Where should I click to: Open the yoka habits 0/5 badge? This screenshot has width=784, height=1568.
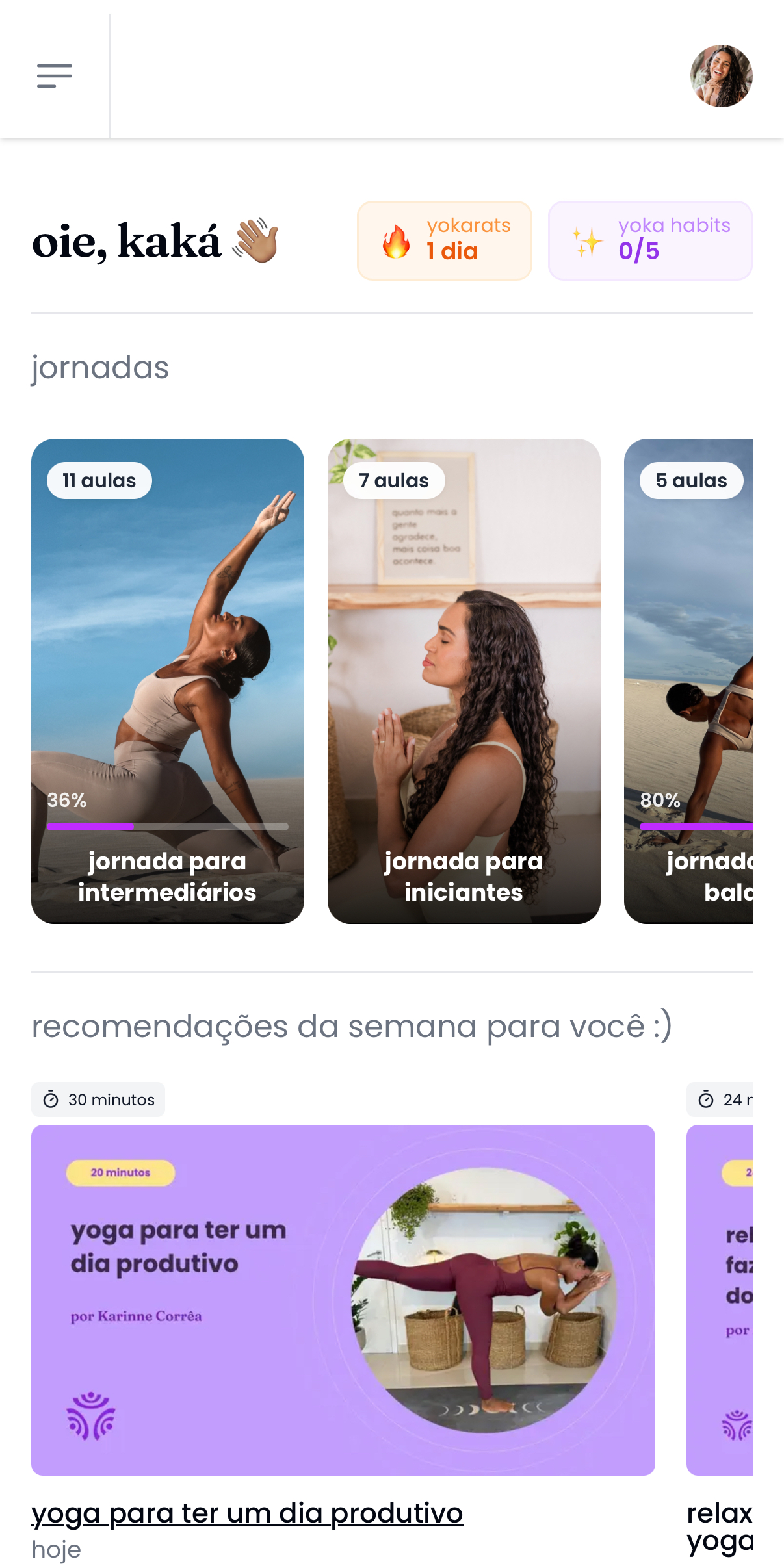650,240
